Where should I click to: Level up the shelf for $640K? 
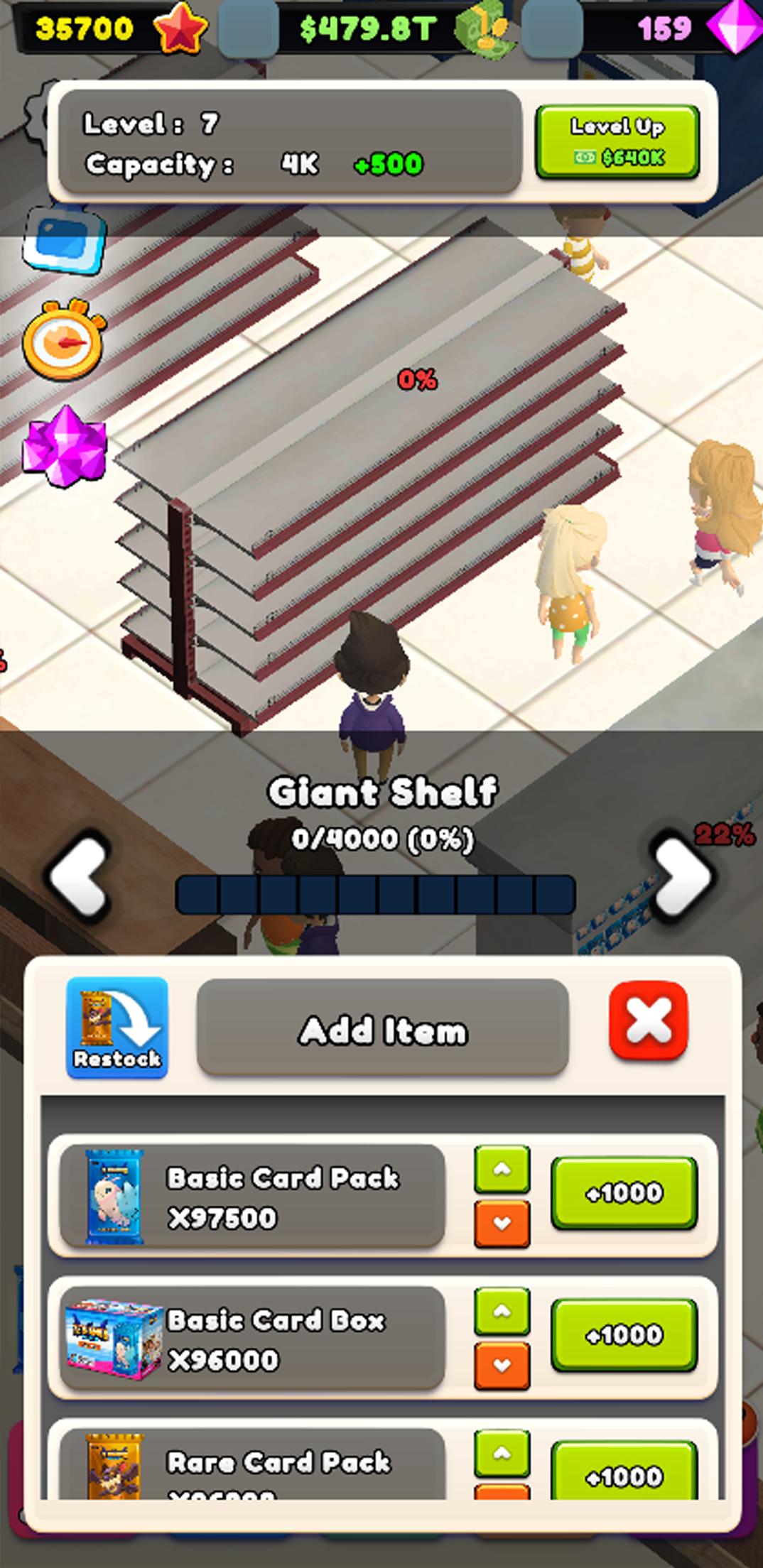(617, 141)
